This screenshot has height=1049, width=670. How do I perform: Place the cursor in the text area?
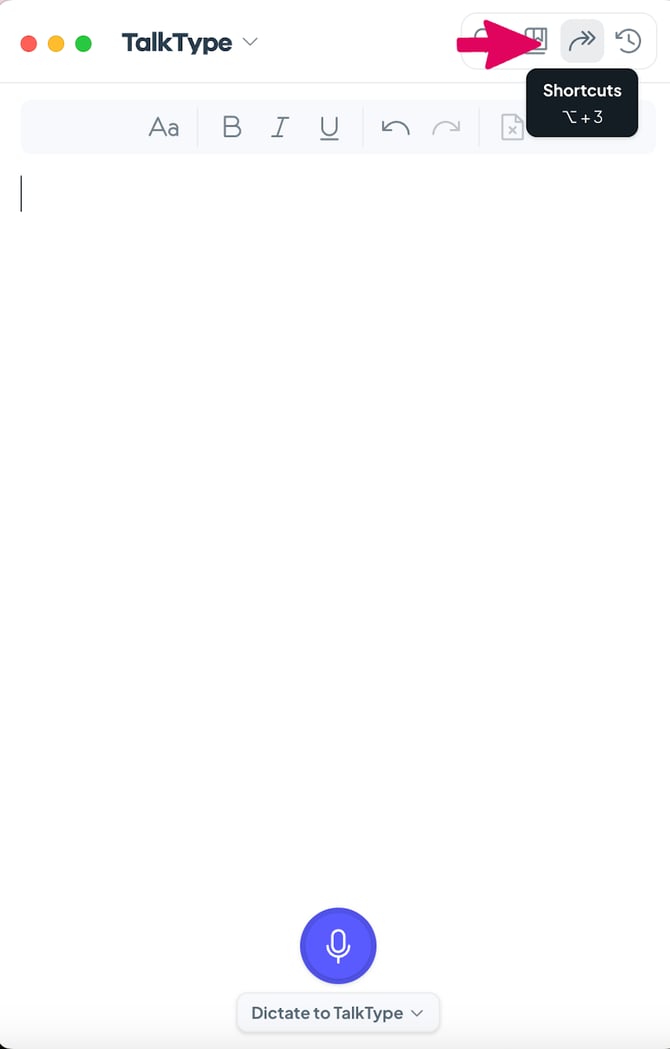[335, 500]
